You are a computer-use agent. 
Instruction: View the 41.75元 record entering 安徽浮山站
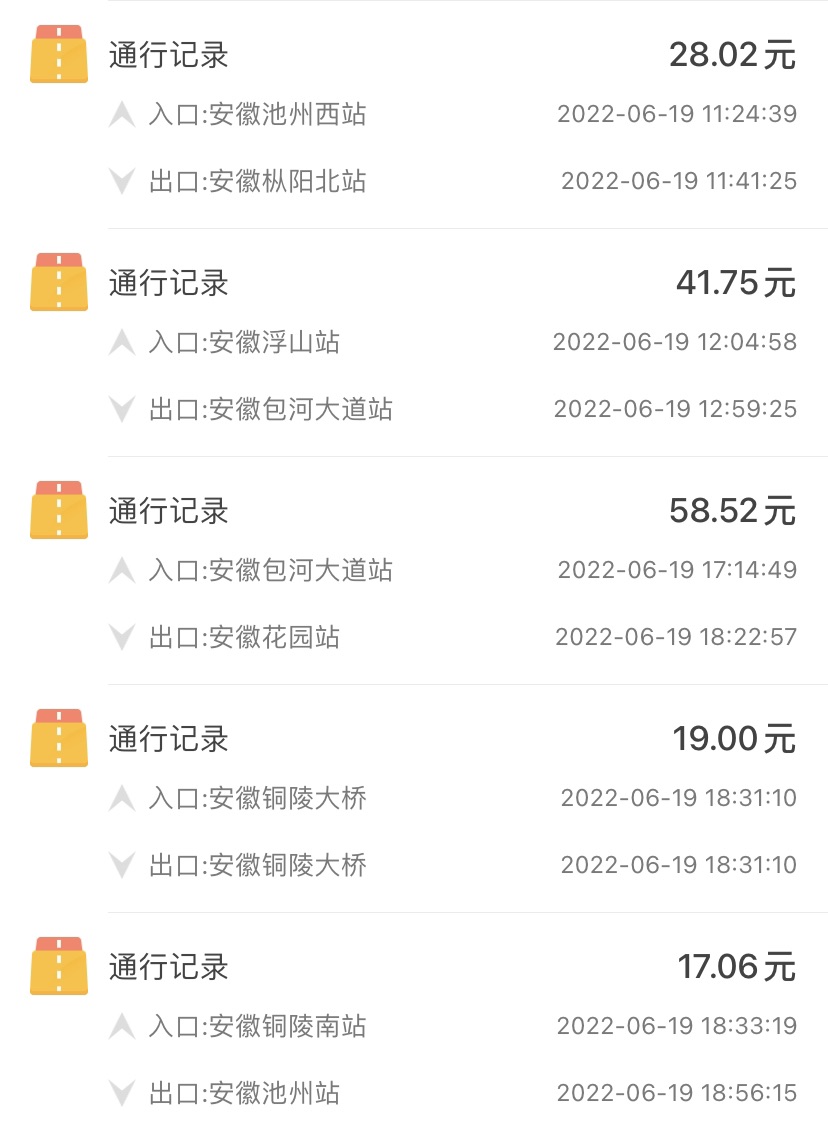pyautogui.click(x=414, y=343)
